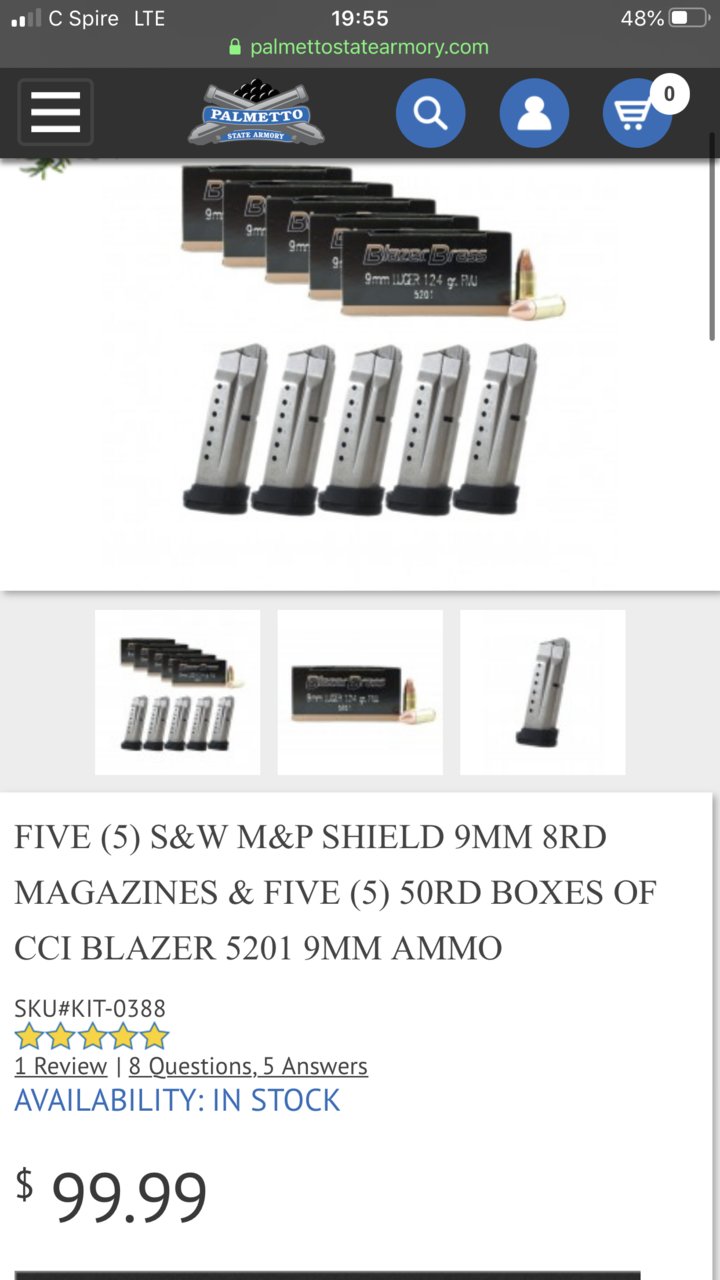The image size is (720, 1280).
Task: Open the site search
Action: coord(430,113)
